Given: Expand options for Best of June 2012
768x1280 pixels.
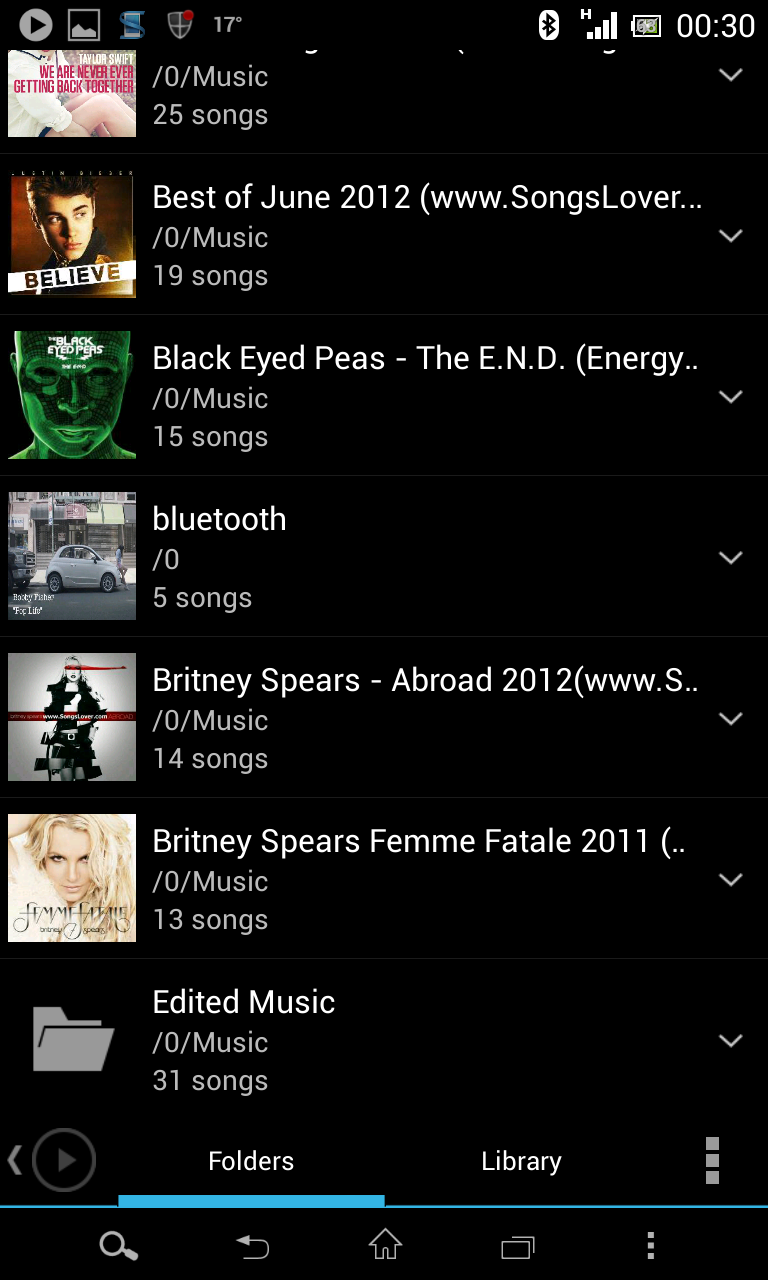Looking at the screenshot, I should point(731,236).
